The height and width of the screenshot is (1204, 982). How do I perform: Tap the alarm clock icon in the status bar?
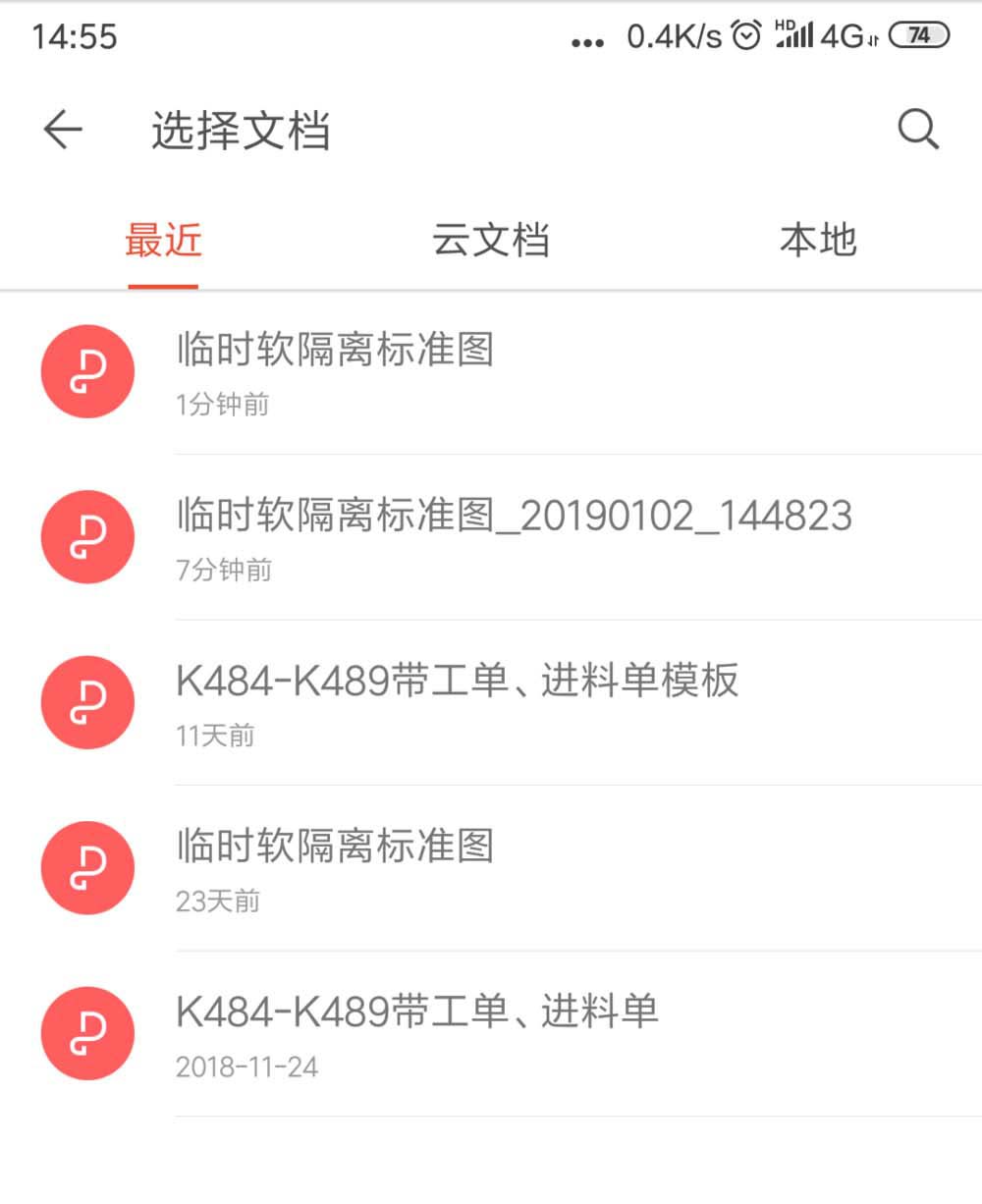tap(744, 35)
